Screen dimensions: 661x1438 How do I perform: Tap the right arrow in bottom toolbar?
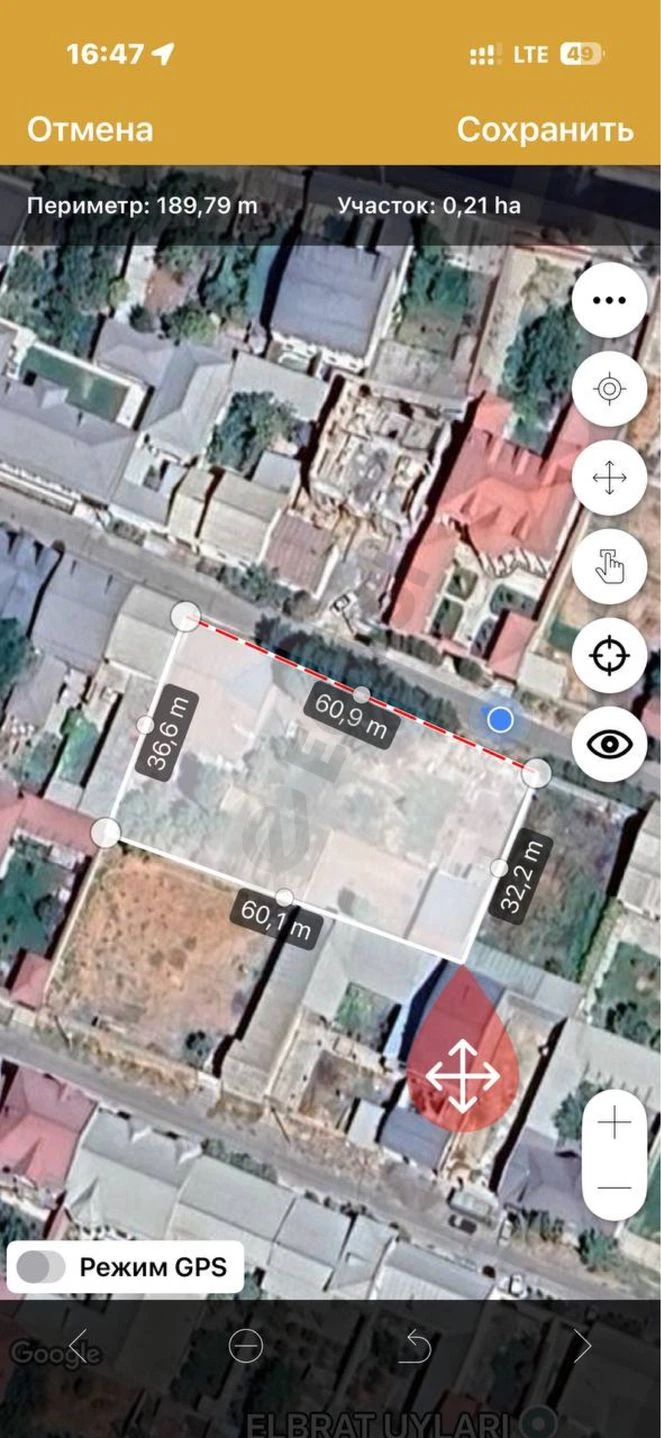point(582,1346)
